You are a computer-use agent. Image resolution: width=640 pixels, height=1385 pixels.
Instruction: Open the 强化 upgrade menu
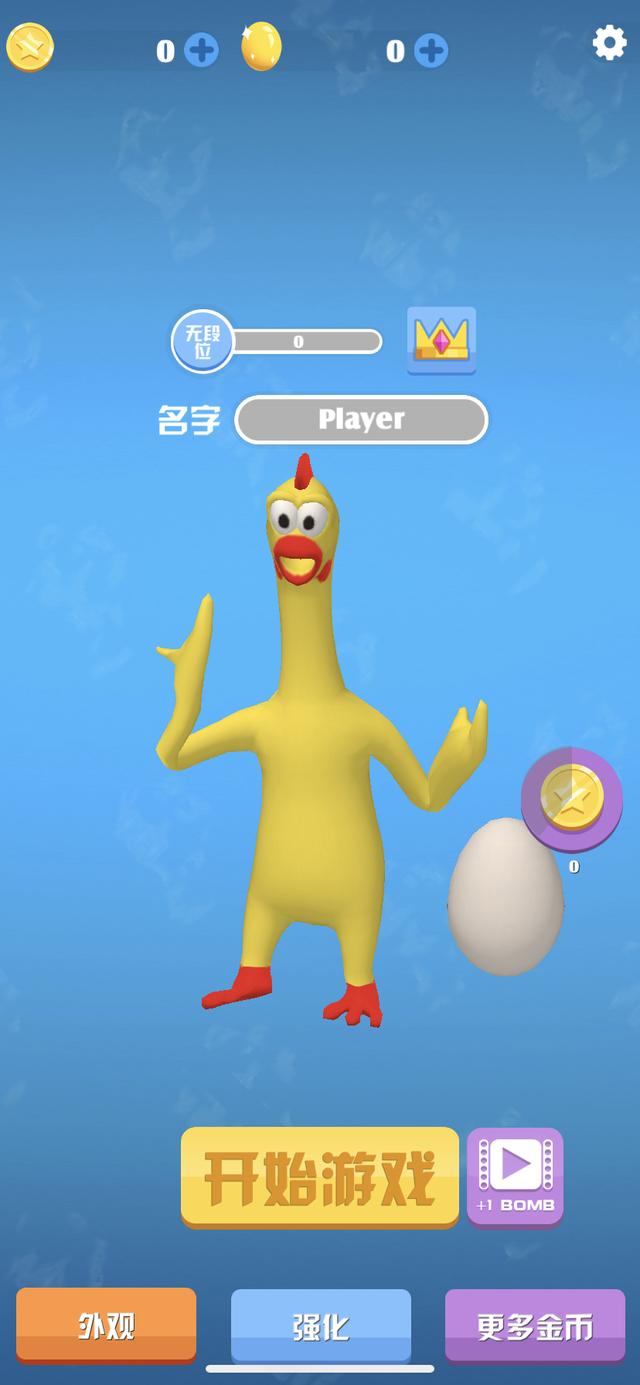(x=321, y=1326)
